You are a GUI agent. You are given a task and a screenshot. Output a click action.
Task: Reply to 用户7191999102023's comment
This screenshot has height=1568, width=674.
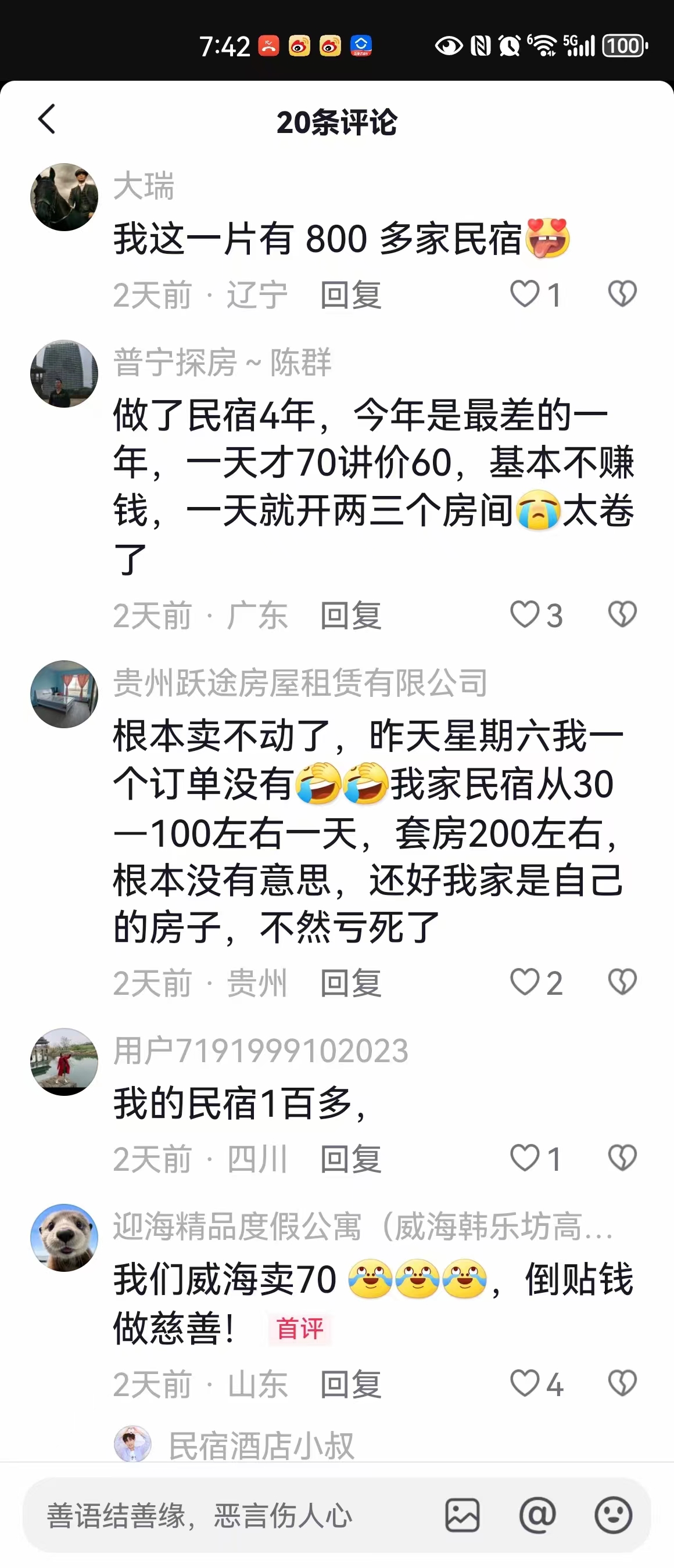tap(351, 1159)
